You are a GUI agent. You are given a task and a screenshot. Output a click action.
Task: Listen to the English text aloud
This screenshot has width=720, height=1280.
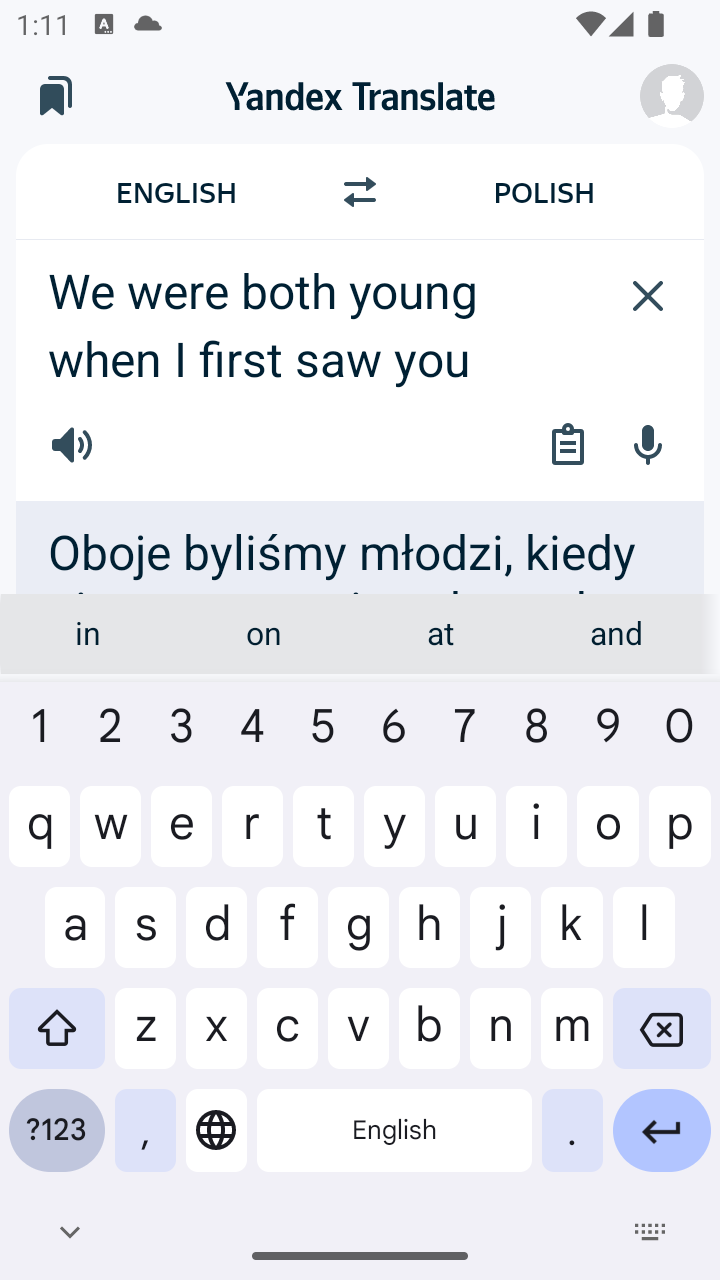(72, 445)
